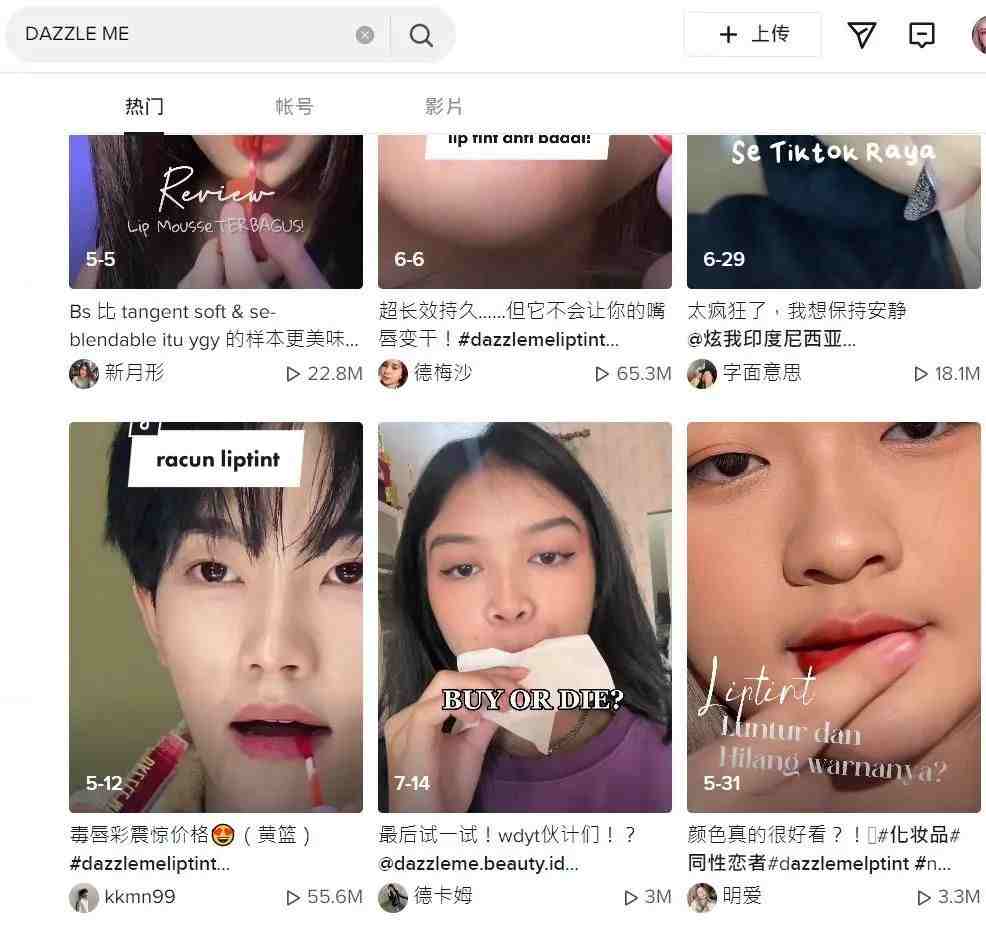The height and width of the screenshot is (940, 986).
Task: Switch to the 影片 tab
Action: point(443,107)
